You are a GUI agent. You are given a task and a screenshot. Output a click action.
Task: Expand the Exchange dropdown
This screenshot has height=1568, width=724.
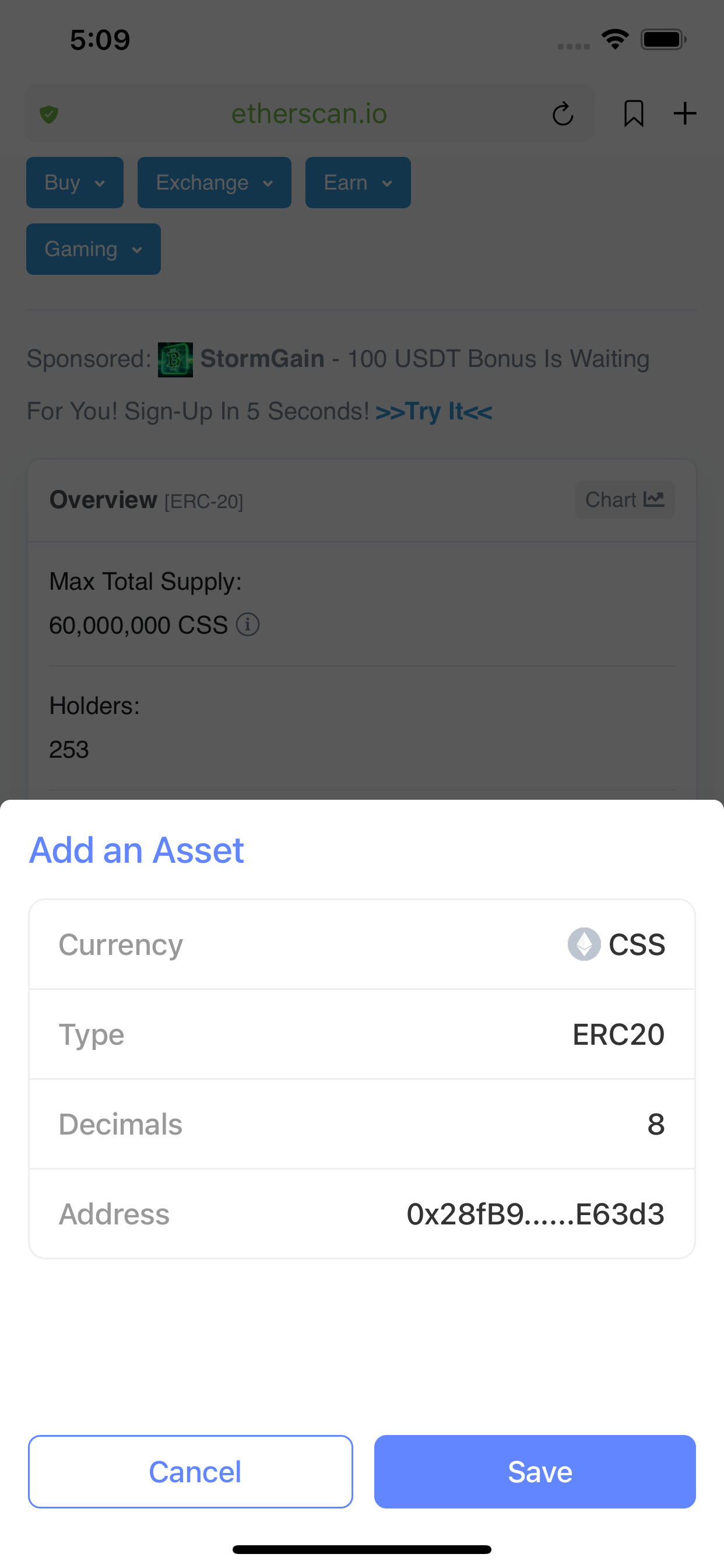[214, 183]
